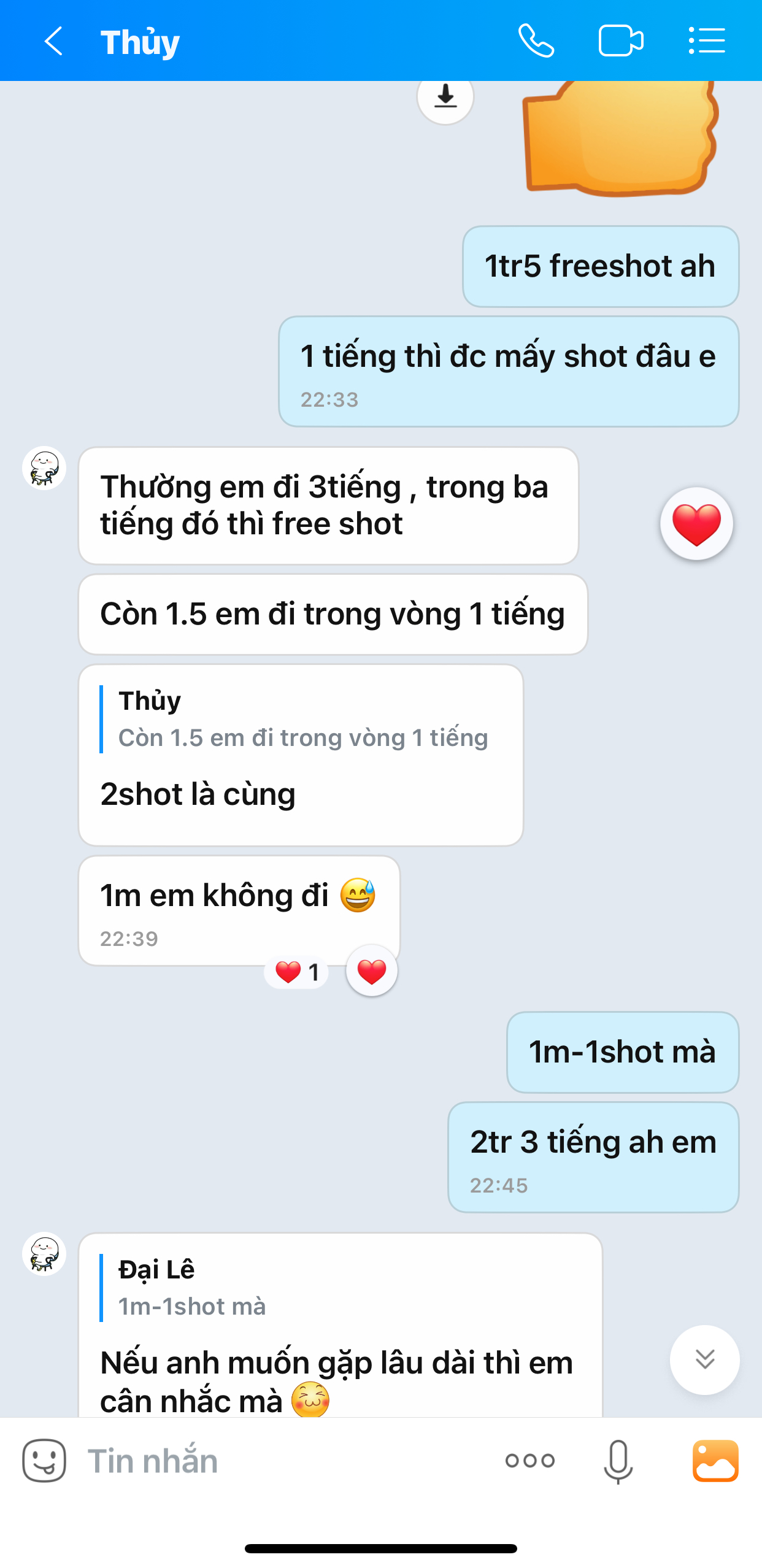762x1568 pixels.
Task: Open the sticker and emoji picker
Action: point(44,1460)
